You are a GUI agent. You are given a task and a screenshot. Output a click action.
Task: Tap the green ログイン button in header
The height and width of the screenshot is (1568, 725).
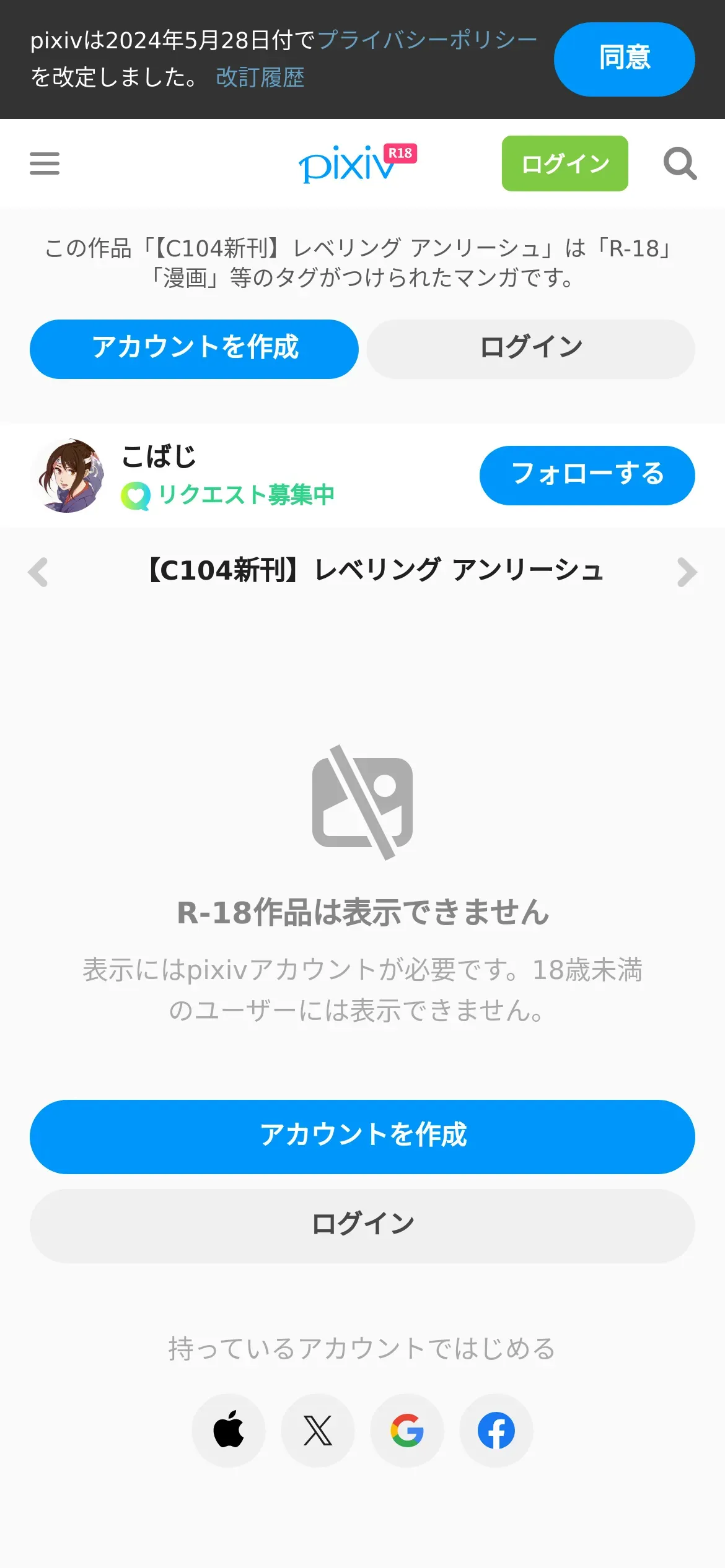pos(565,163)
